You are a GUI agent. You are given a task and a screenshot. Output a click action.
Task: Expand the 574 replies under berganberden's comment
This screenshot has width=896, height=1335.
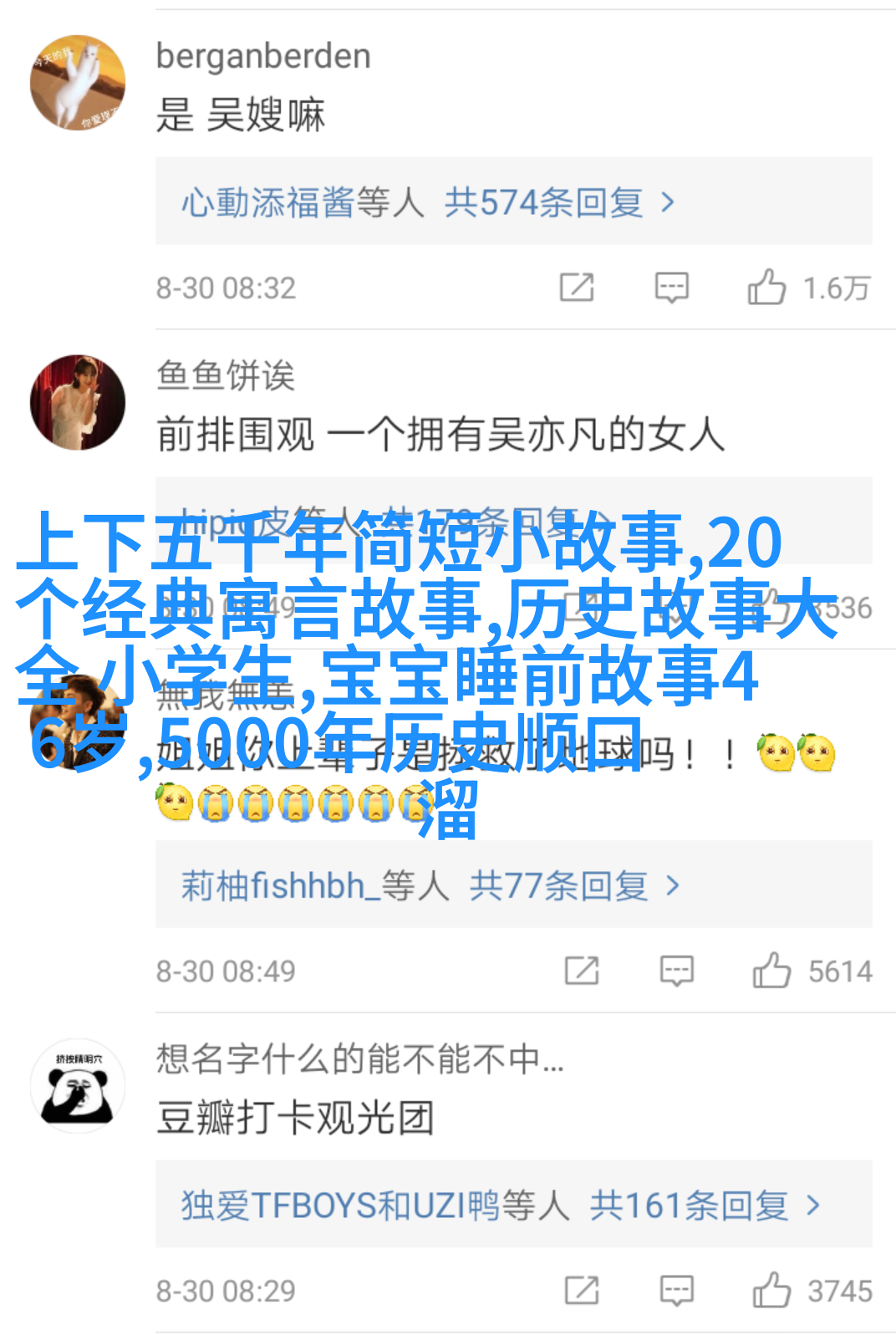(428, 202)
